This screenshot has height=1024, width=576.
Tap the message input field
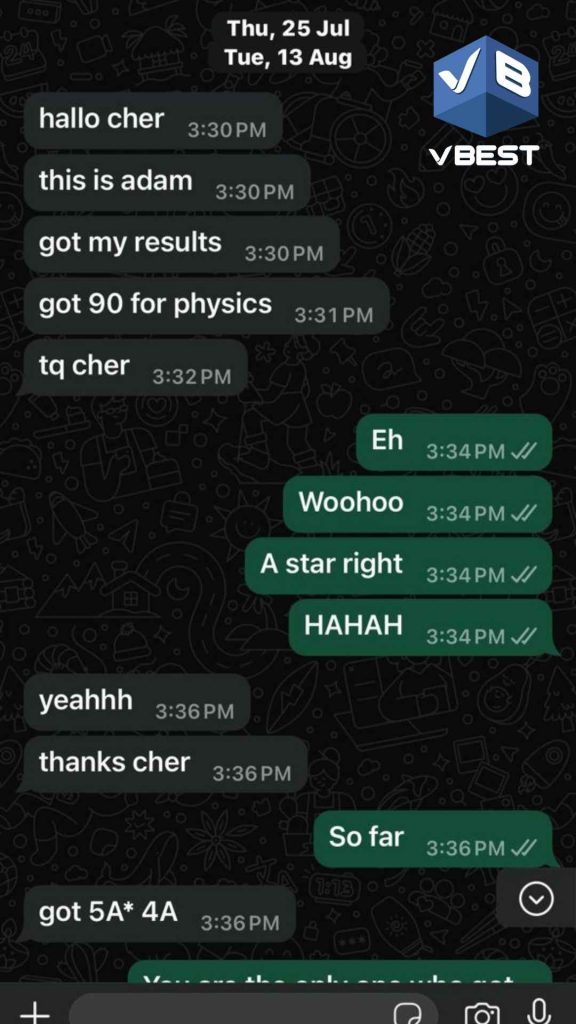pos(253,1010)
